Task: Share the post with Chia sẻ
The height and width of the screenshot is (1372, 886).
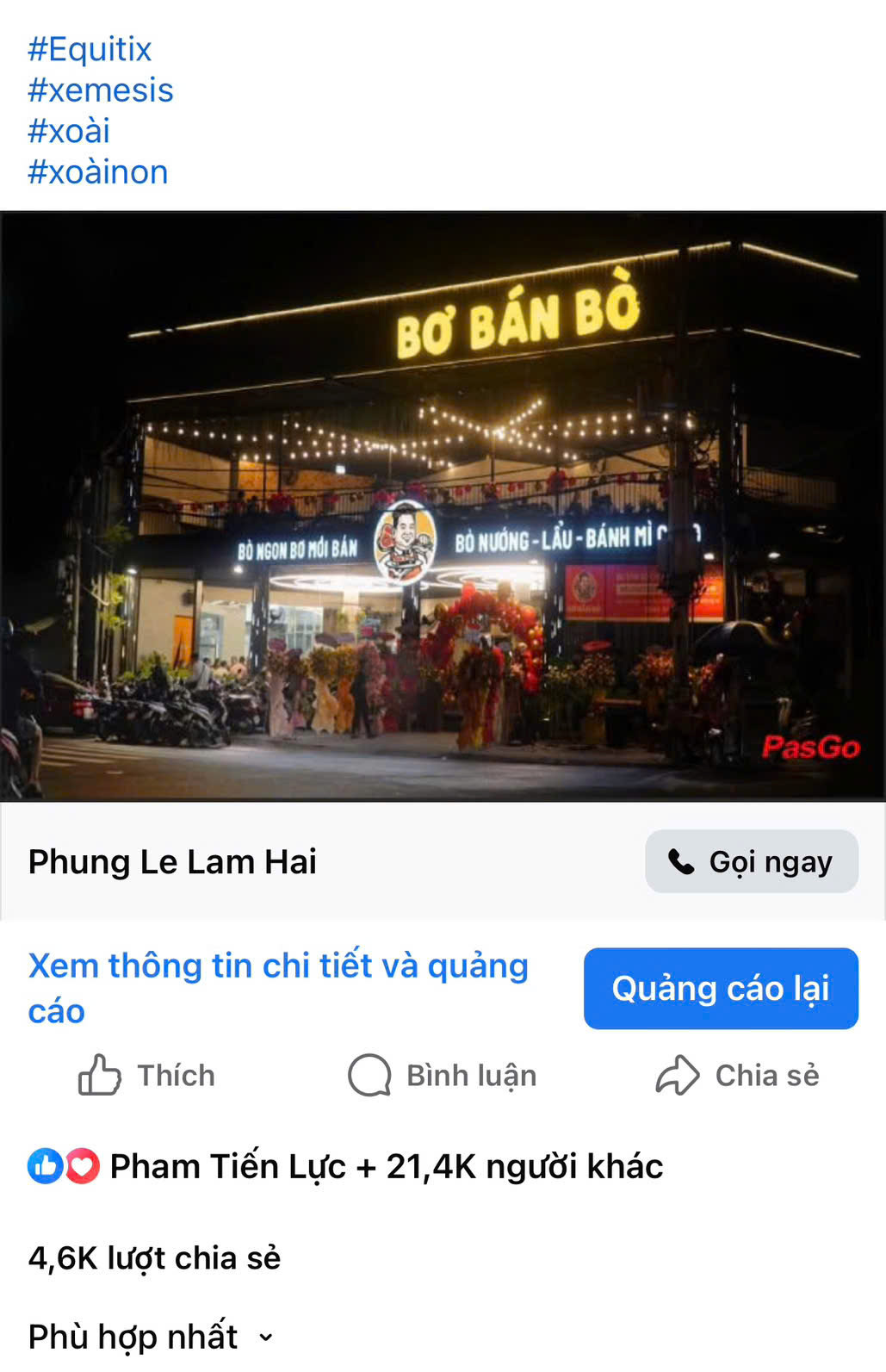Action: coord(738,1076)
